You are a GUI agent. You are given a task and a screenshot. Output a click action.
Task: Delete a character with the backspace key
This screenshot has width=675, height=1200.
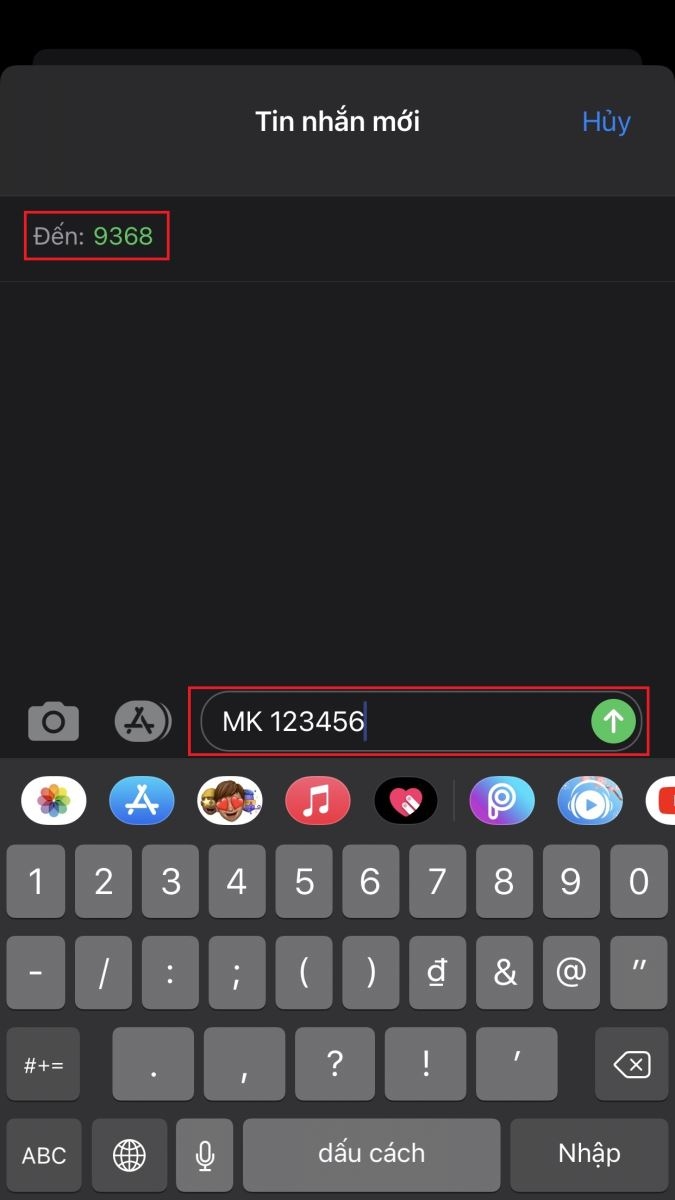(631, 1064)
